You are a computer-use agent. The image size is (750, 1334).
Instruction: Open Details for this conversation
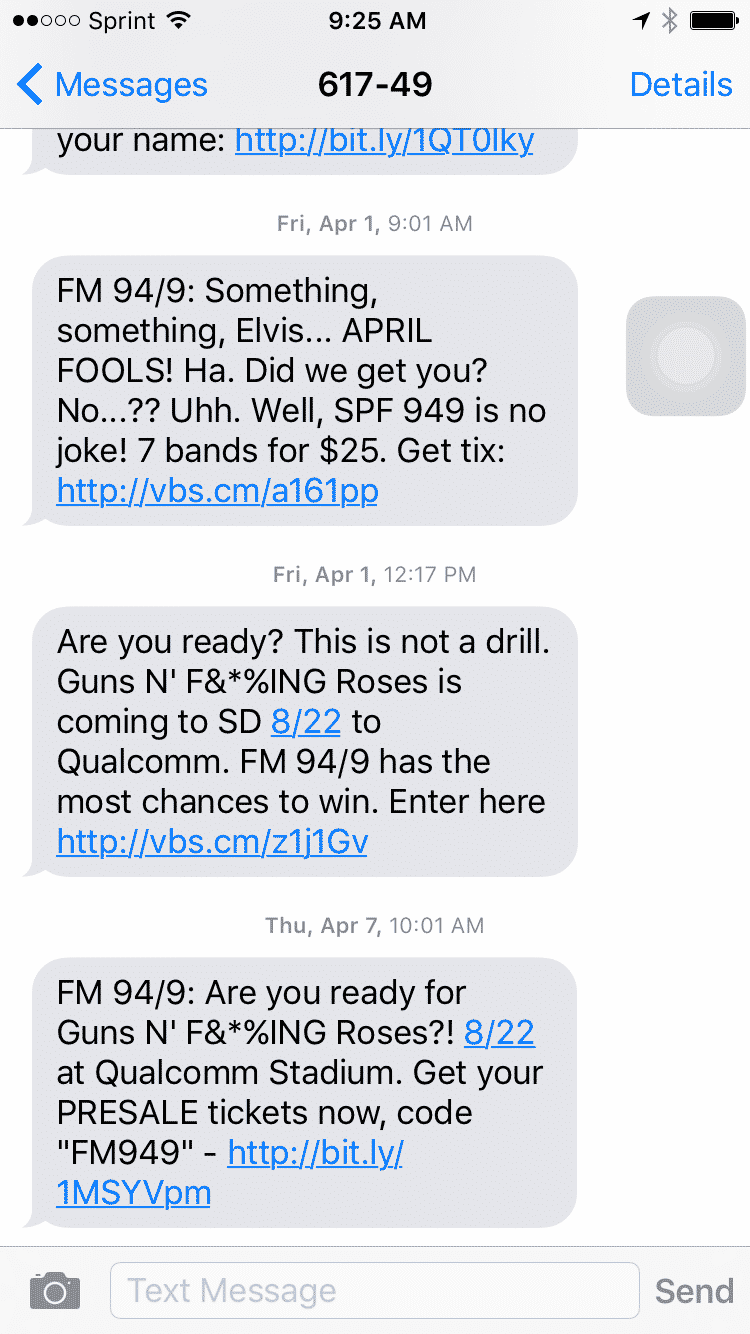[681, 85]
